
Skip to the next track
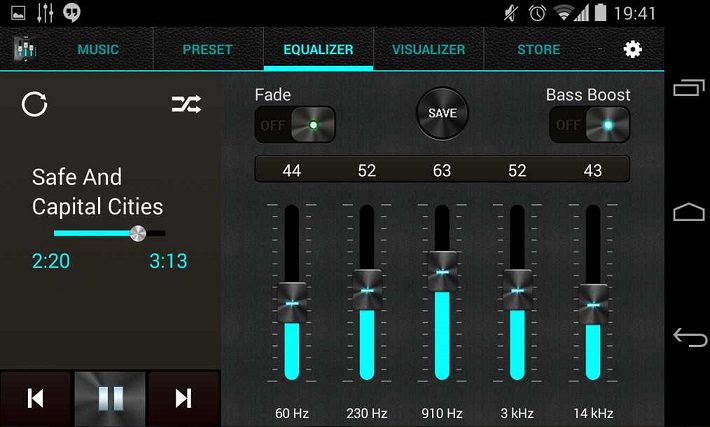click(184, 399)
